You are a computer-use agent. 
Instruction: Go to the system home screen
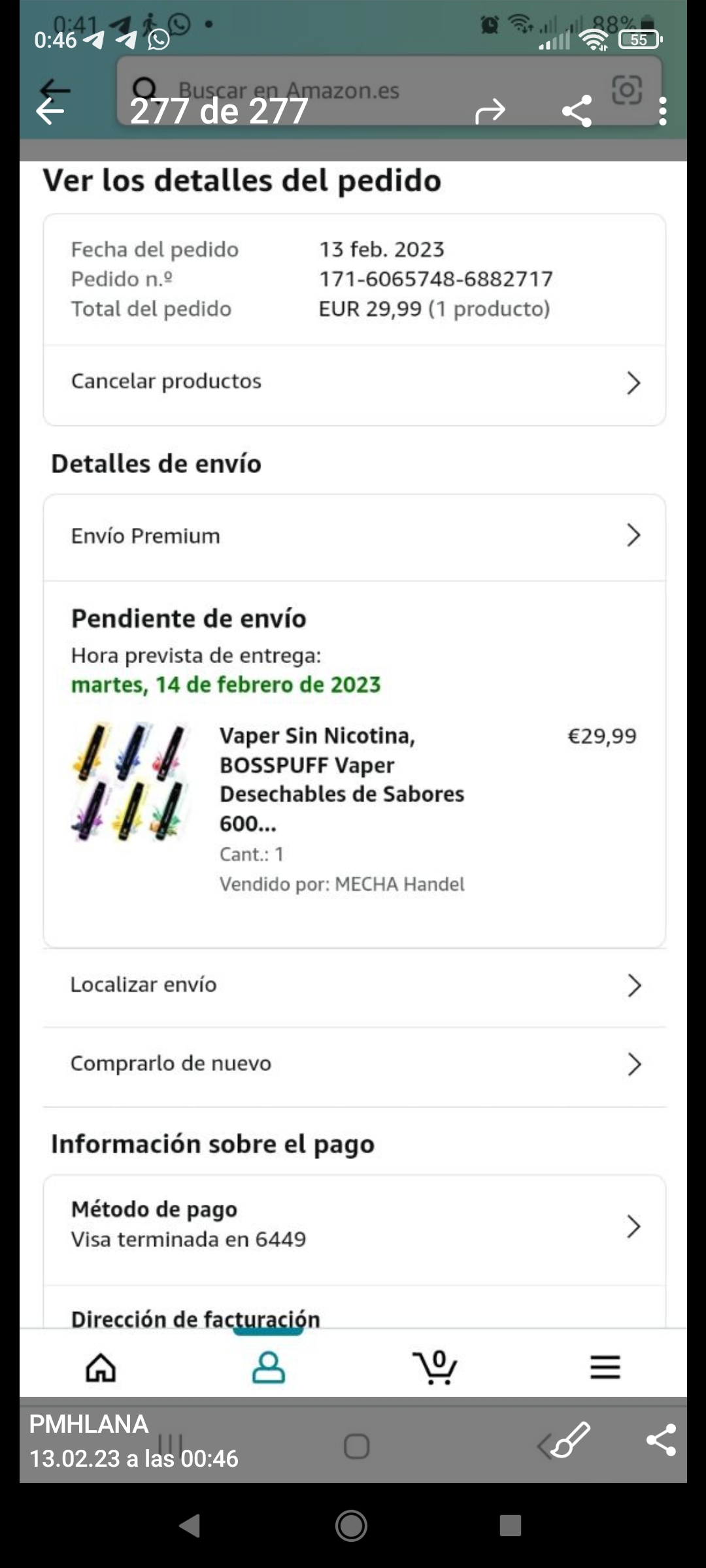352,1526
